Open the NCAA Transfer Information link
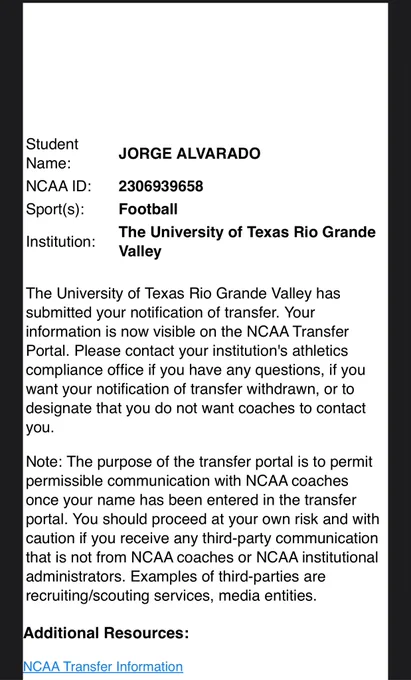Screen dimensions: 411x680 [103, 666]
